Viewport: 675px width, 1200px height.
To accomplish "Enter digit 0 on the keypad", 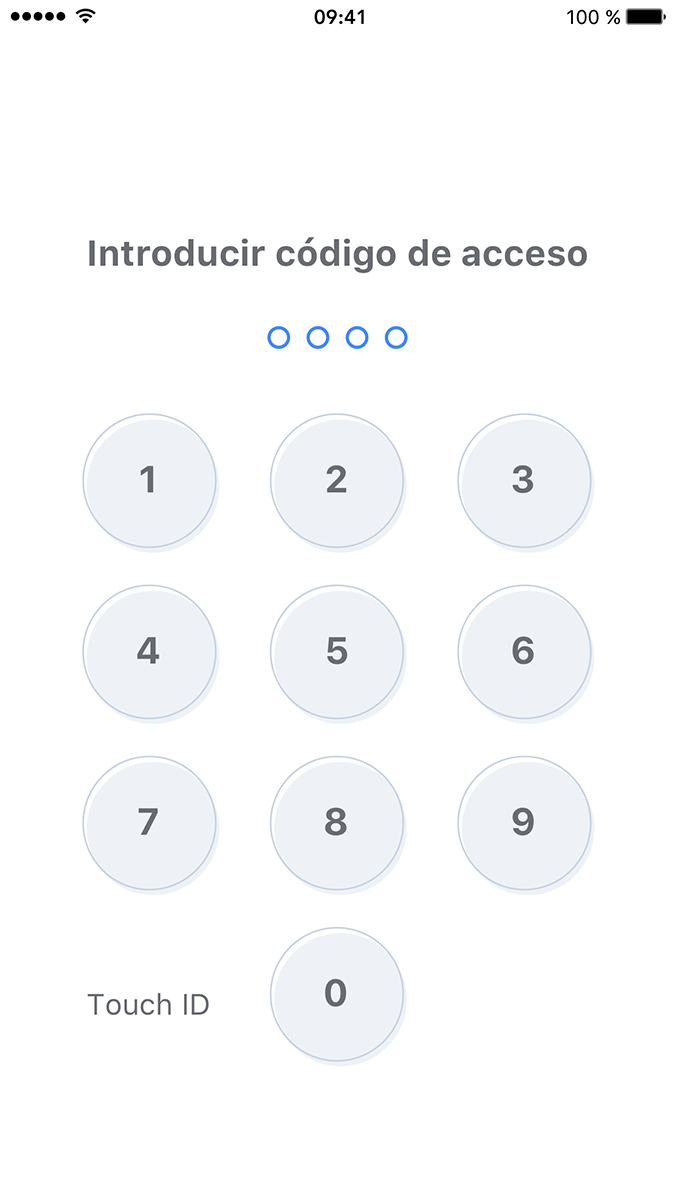I will (x=337, y=994).
